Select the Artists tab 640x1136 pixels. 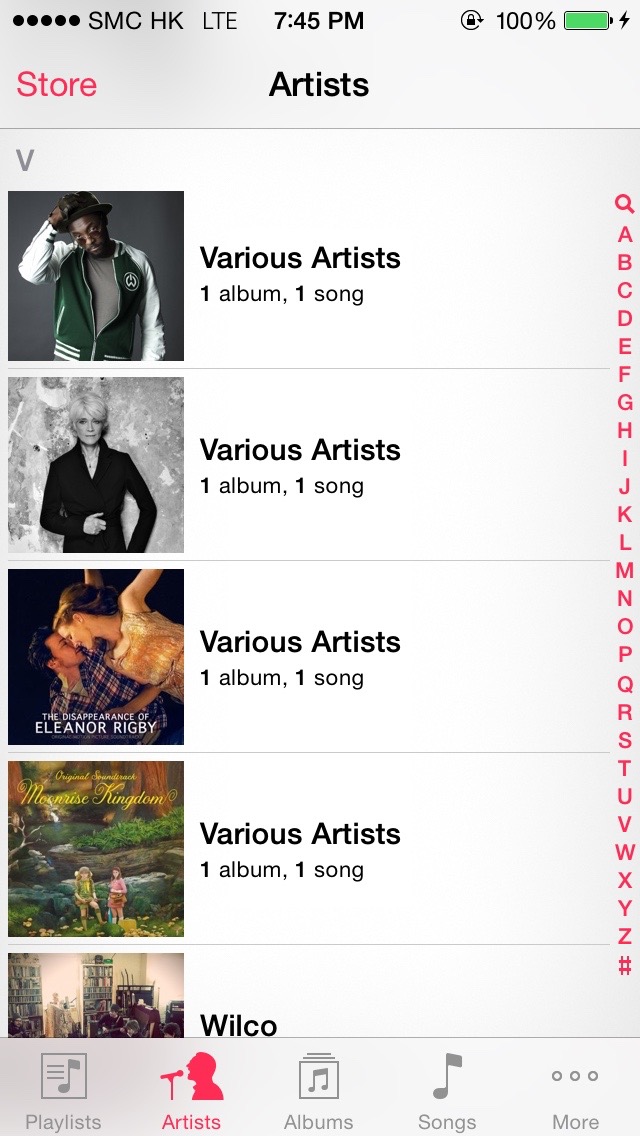191,1090
